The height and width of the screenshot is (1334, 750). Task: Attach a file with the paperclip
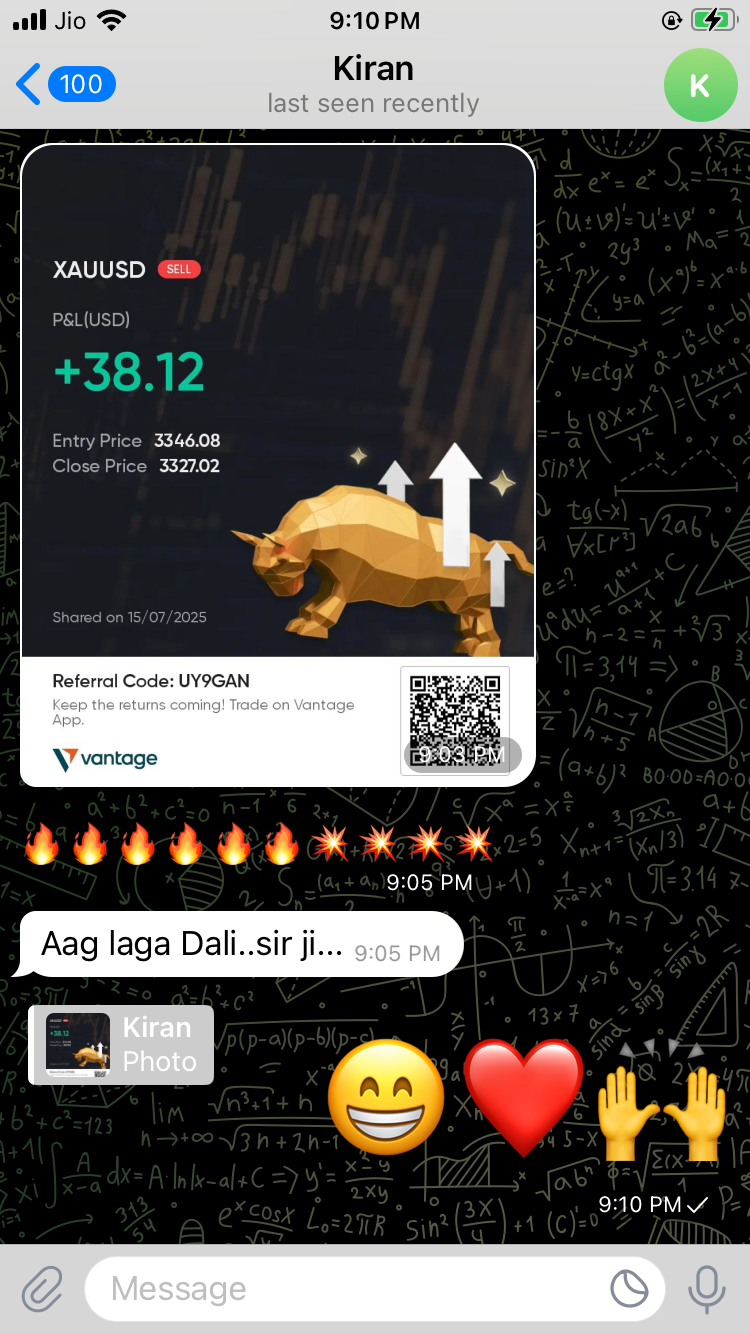pos(42,1289)
